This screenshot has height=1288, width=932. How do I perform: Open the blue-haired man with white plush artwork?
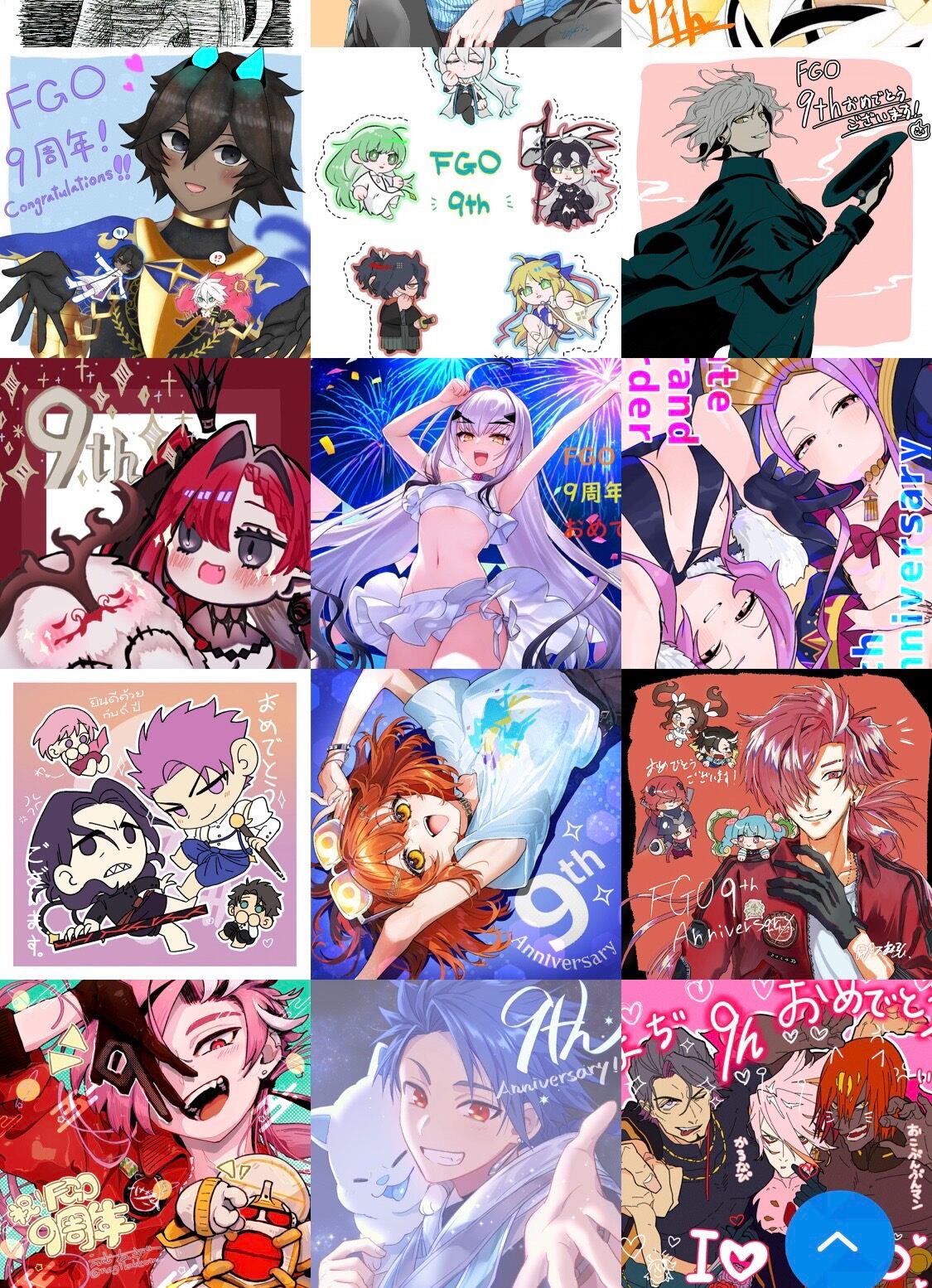coord(466,1134)
